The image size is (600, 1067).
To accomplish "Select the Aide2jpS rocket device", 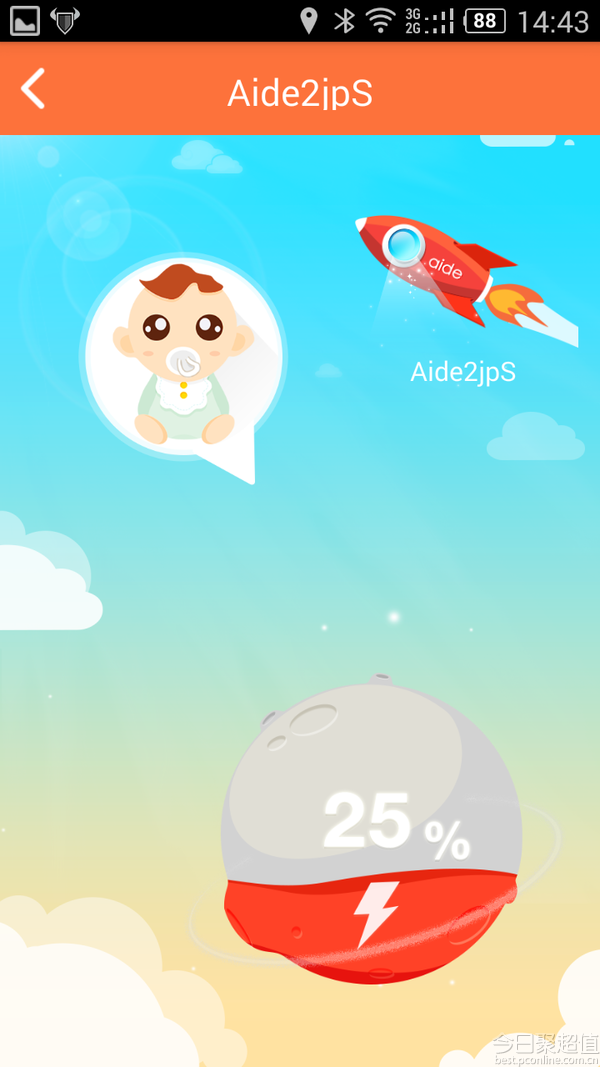I will (x=456, y=272).
